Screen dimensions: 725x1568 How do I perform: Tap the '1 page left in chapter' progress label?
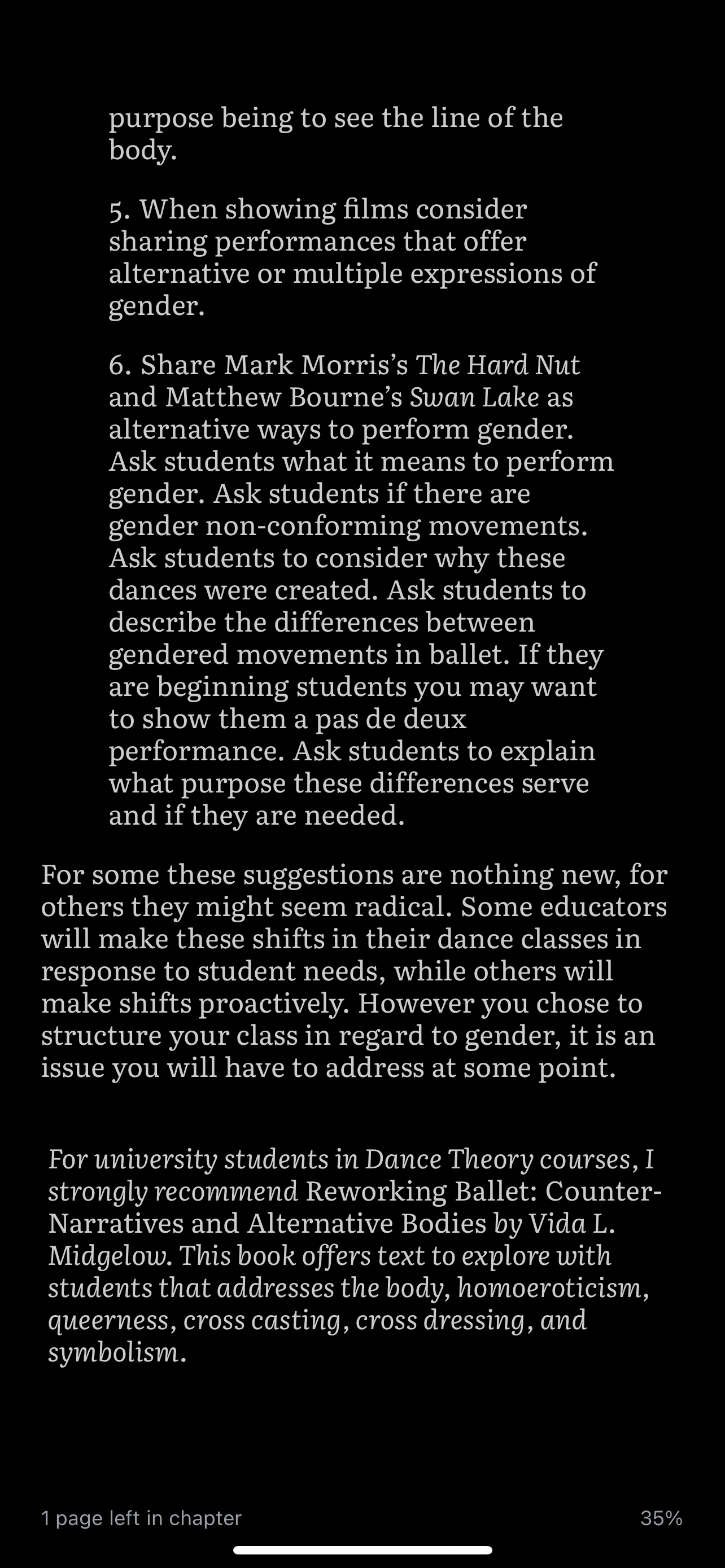pyautogui.click(x=141, y=1517)
